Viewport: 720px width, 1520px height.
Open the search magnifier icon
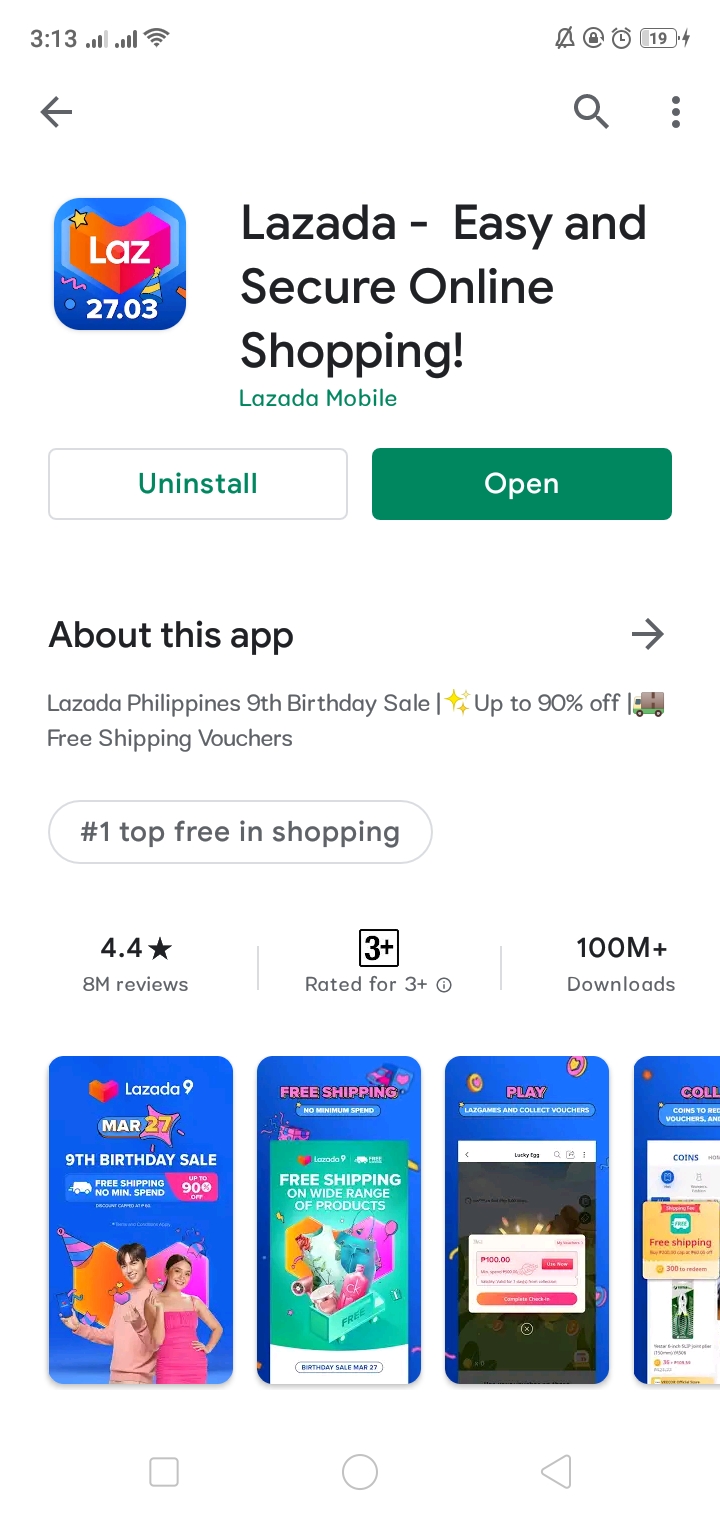(x=591, y=112)
